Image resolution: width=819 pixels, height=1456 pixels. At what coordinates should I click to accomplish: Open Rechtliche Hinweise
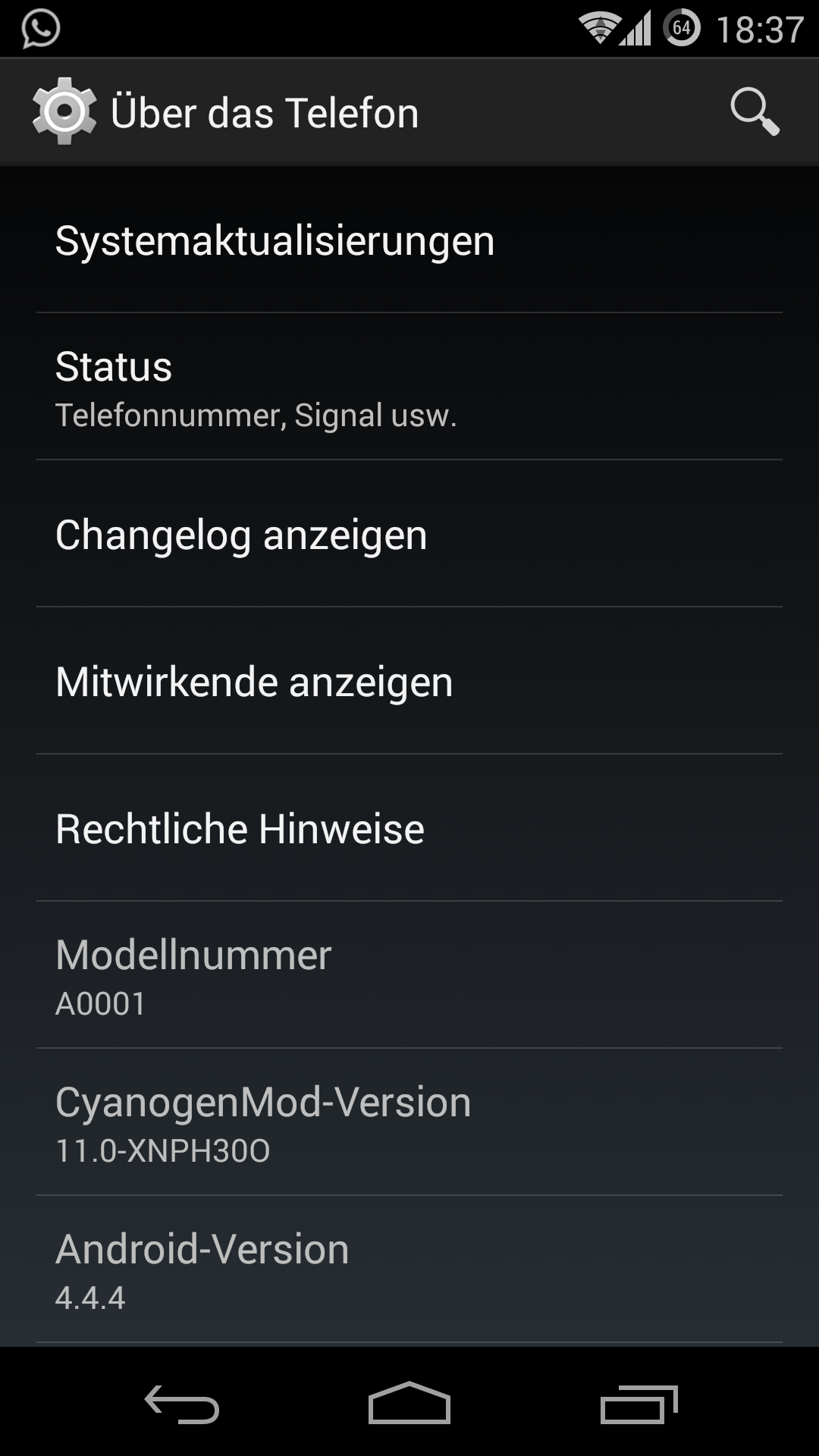tap(409, 828)
